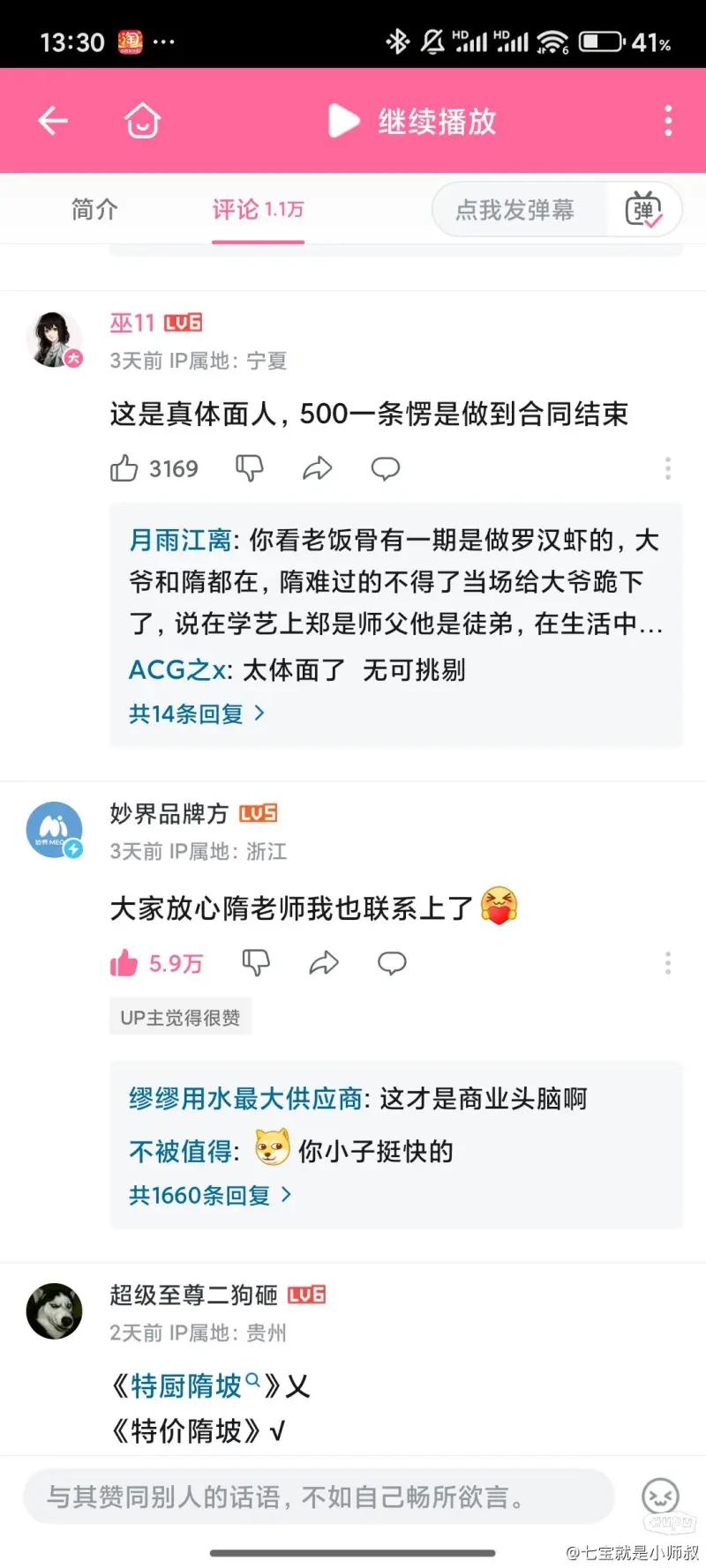Open the header overflow menu
The height and width of the screenshot is (1568, 706).
click(x=668, y=121)
